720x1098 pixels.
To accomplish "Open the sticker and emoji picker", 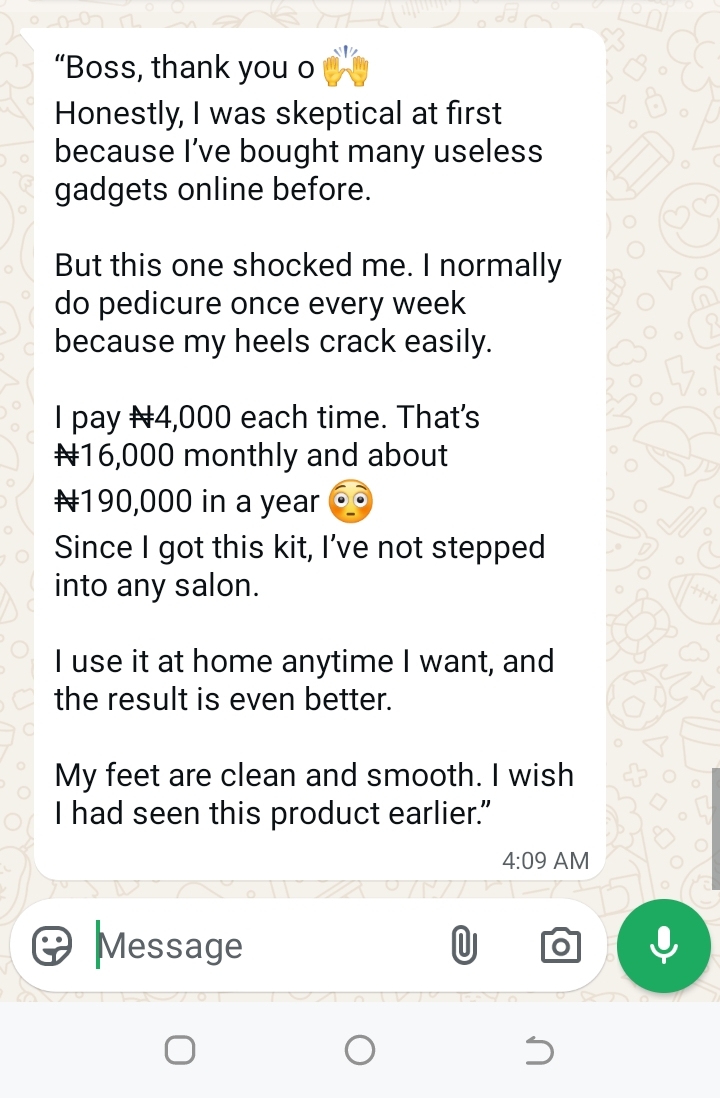I will pyautogui.click(x=52, y=945).
